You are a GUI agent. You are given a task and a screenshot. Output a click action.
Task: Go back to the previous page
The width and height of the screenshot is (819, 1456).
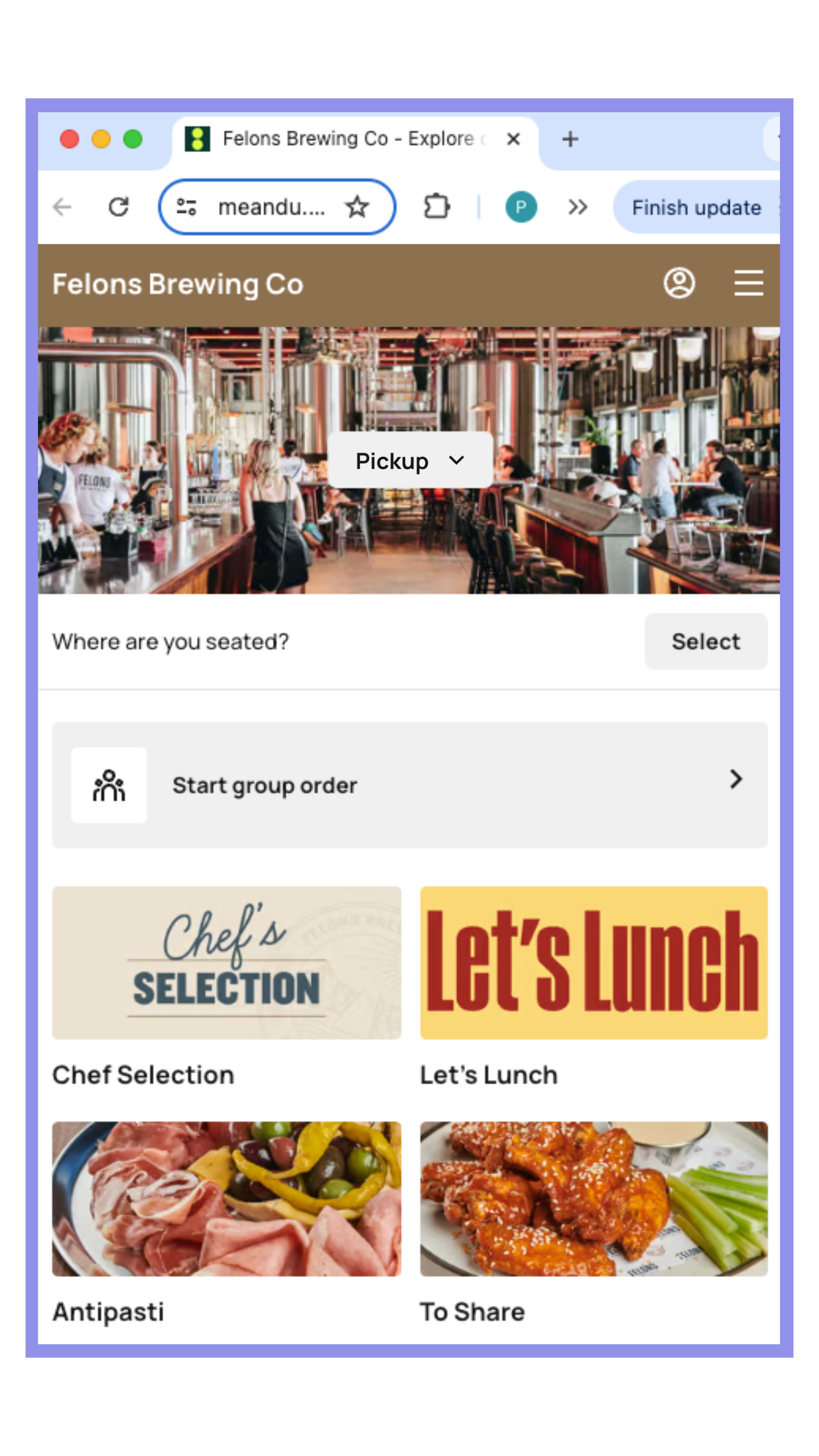[x=62, y=207]
